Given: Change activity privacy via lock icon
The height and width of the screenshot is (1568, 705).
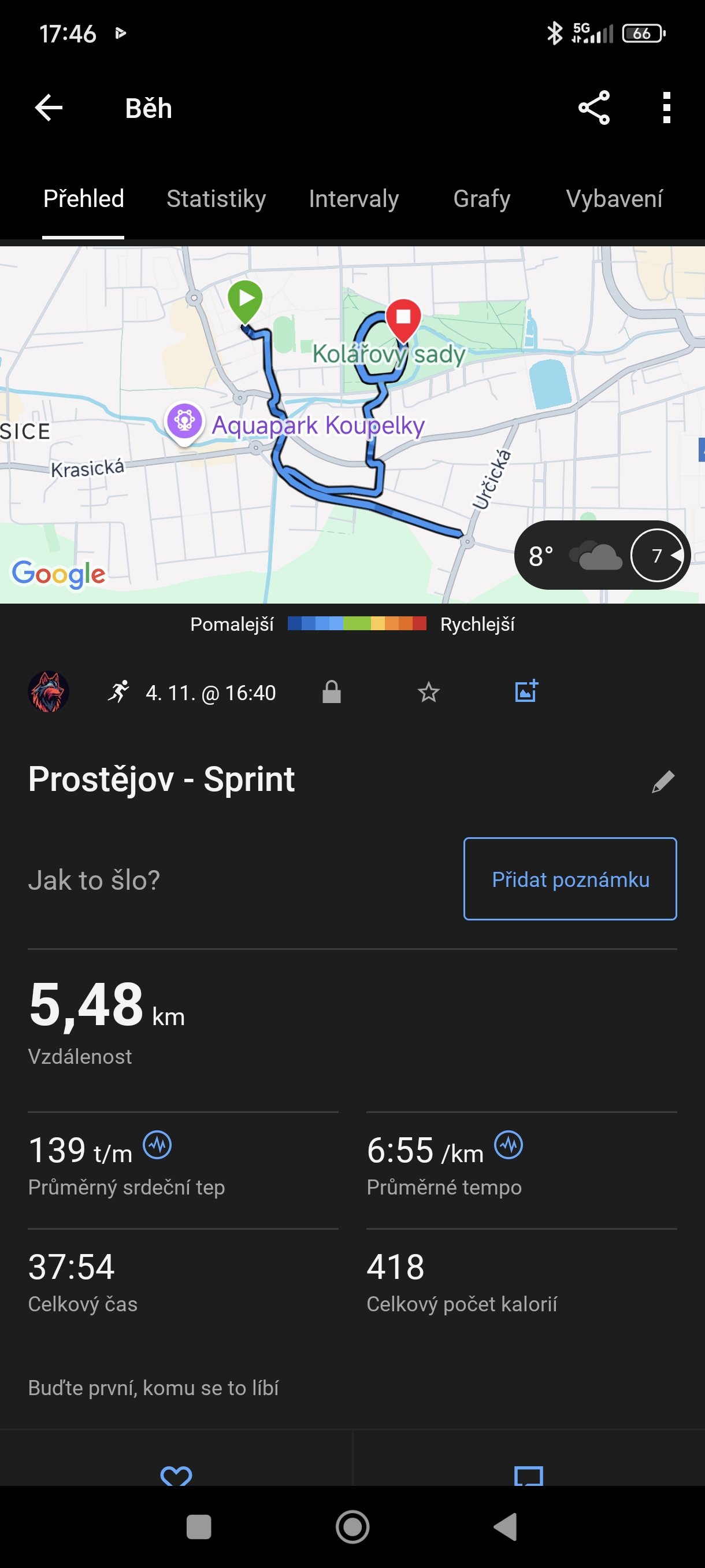Looking at the screenshot, I should [x=332, y=692].
